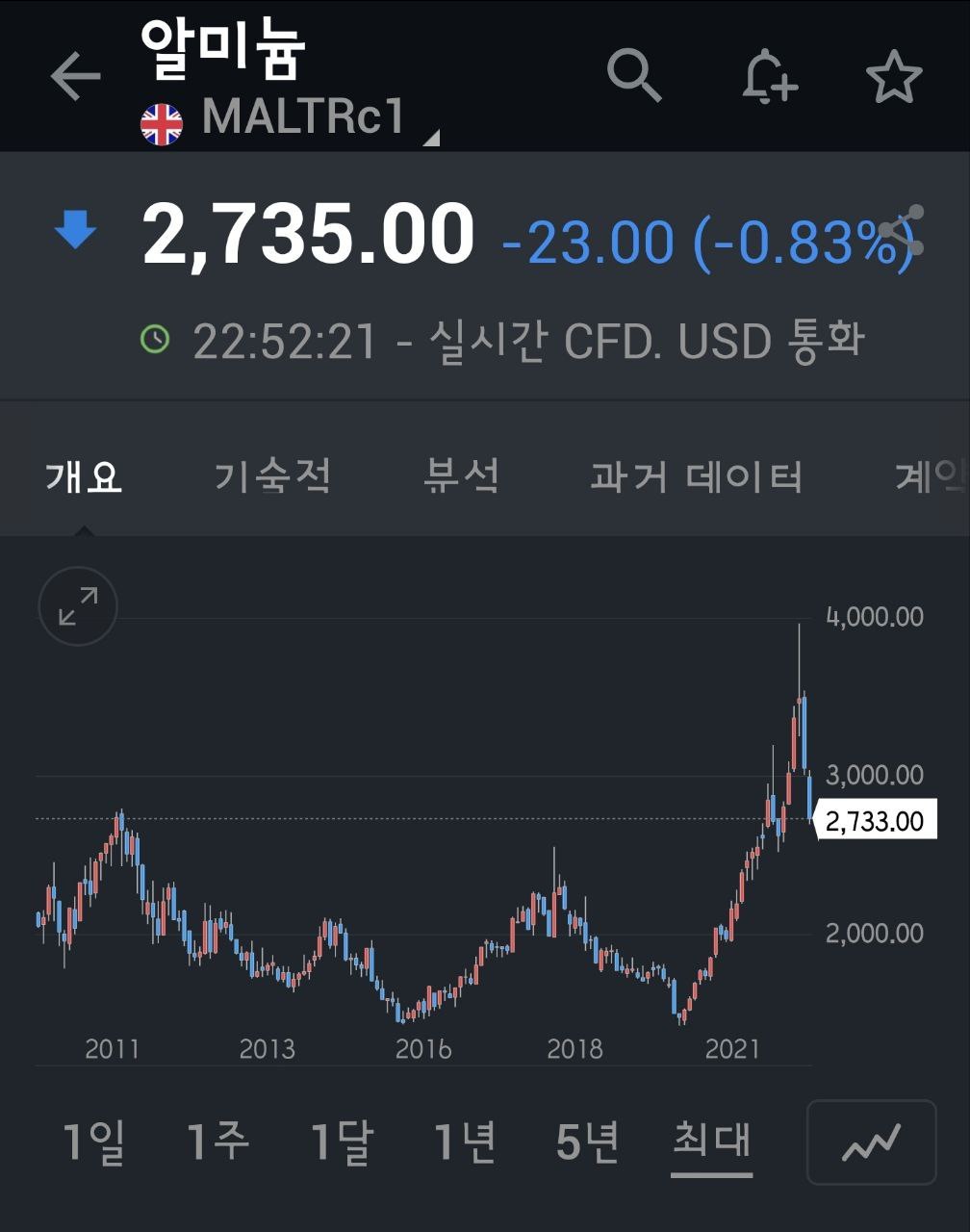Select the 개요 tab

coord(84,476)
